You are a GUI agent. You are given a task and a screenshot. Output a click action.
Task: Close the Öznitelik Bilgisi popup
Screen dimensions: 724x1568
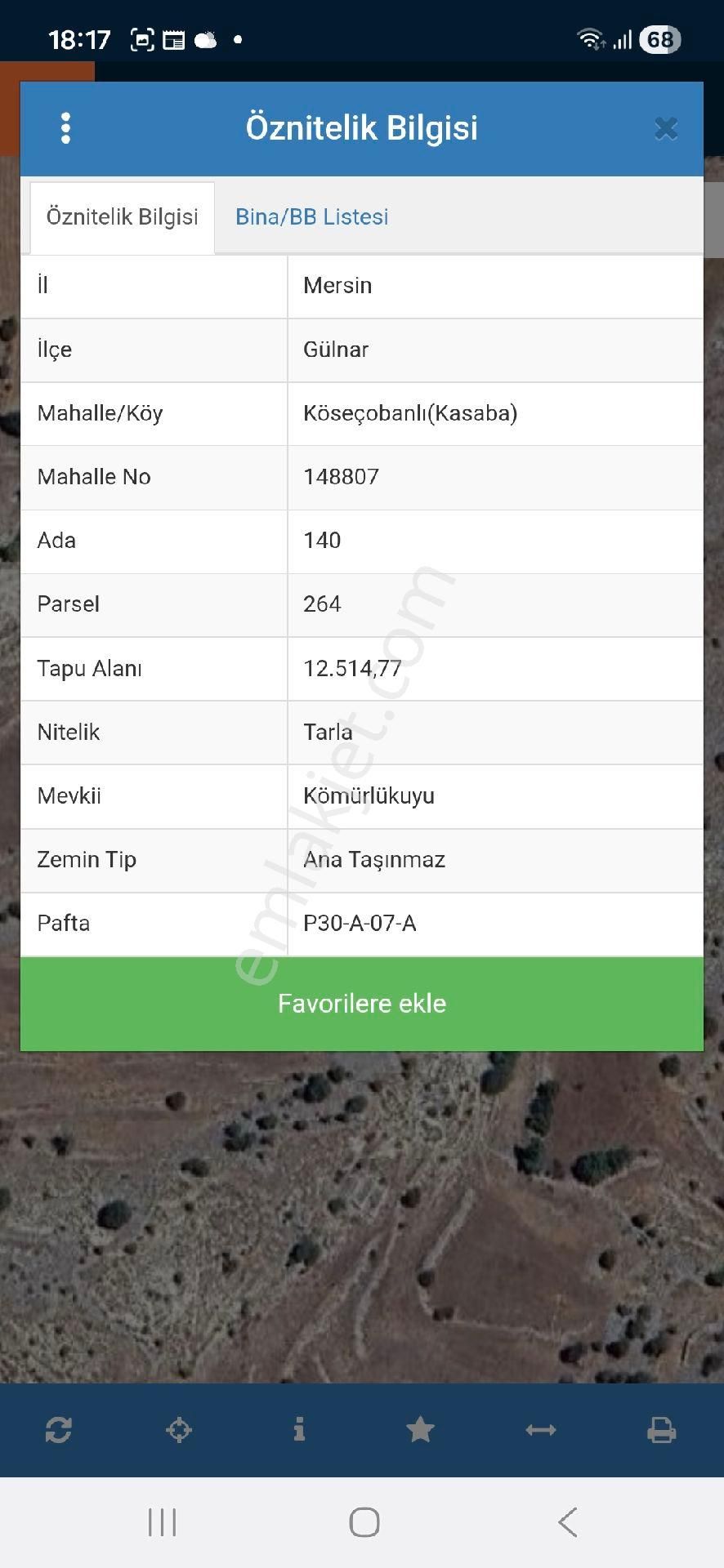coord(666,127)
